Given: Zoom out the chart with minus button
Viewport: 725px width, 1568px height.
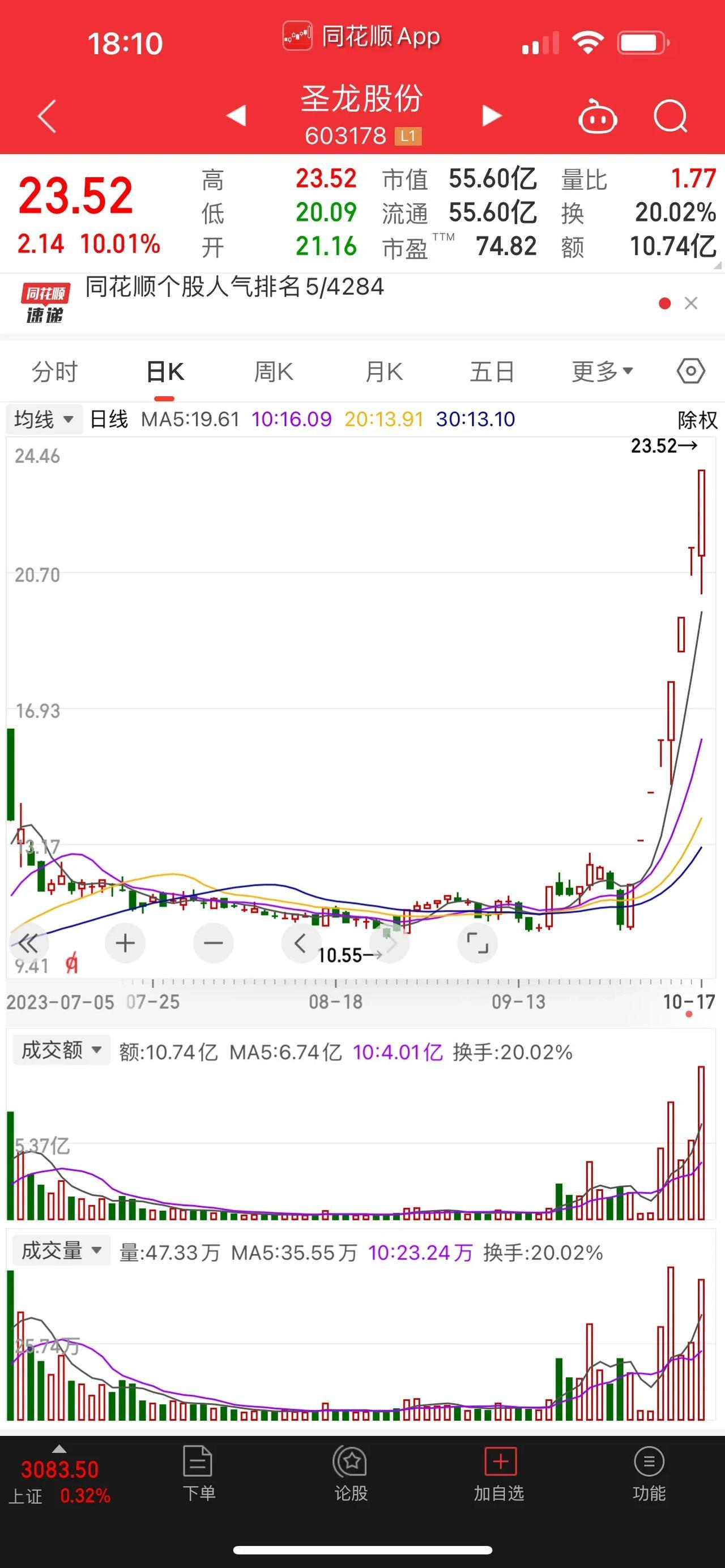Looking at the screenshot, I should [x=213, y=943].
